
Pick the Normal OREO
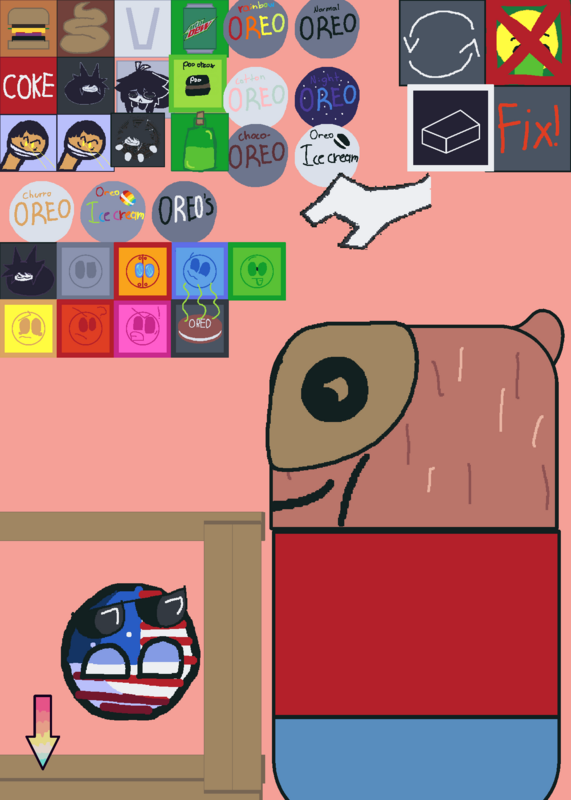[x=327, y=27]
